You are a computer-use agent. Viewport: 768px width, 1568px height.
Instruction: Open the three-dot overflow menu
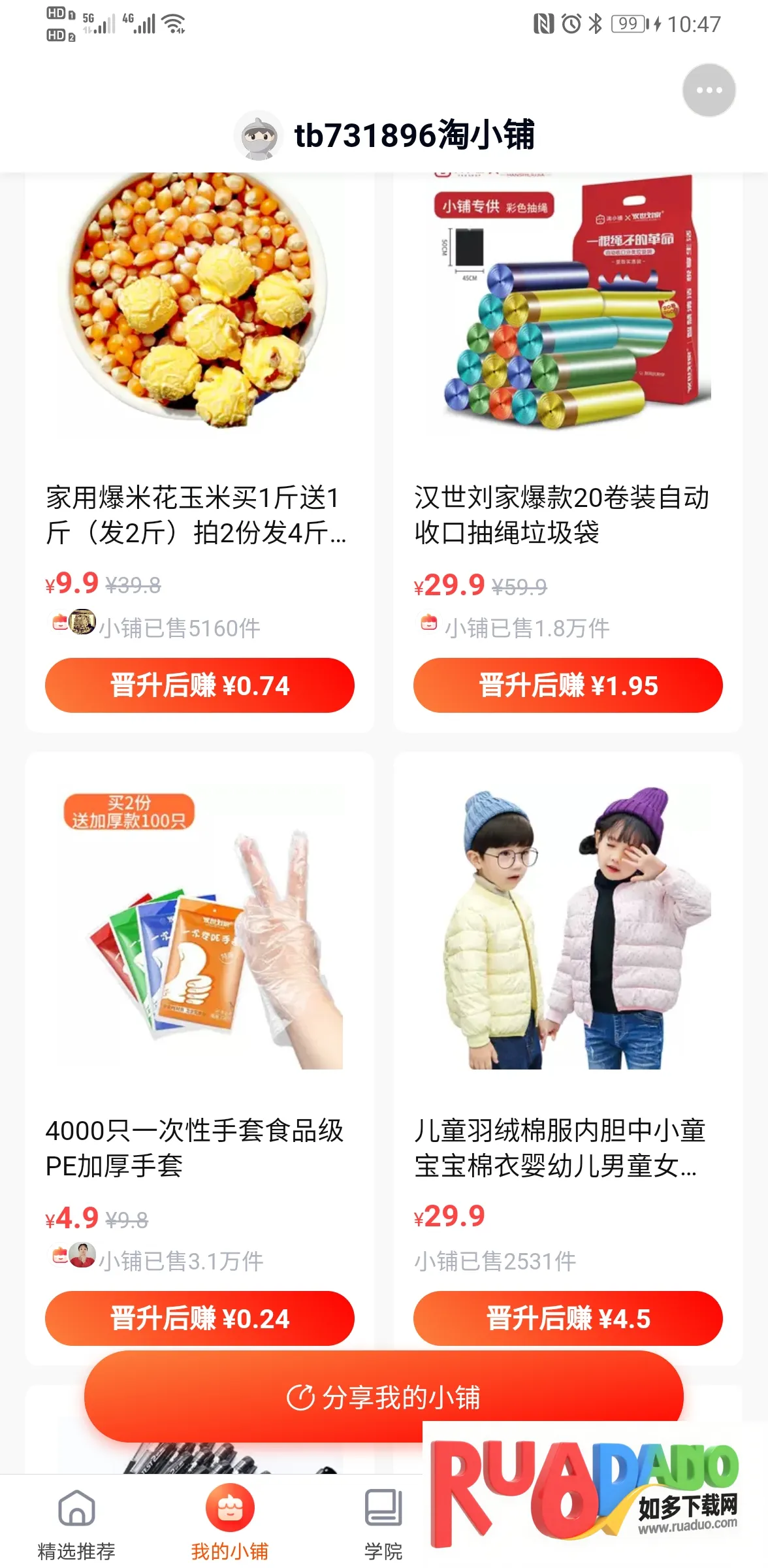tap(709, 90)
